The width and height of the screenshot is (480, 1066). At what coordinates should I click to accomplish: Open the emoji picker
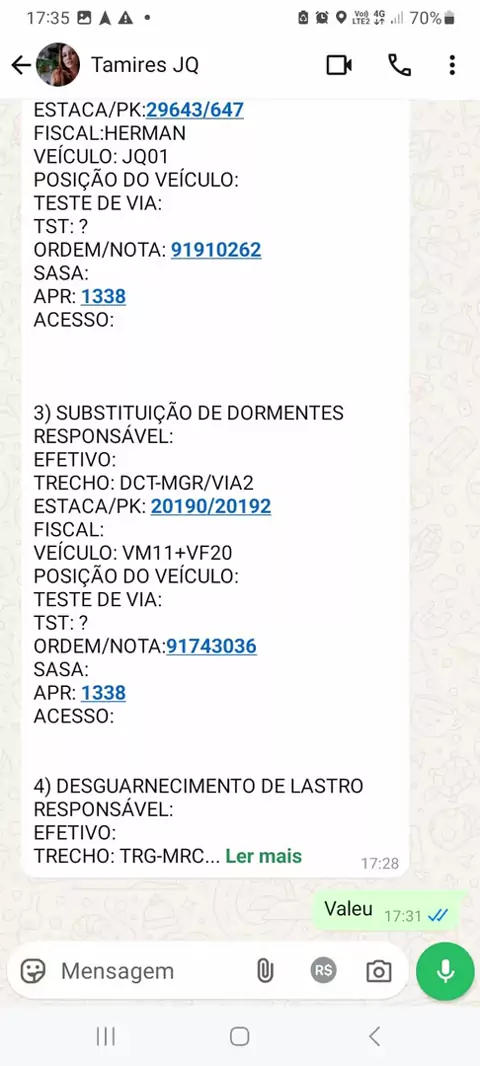[33, 971]
